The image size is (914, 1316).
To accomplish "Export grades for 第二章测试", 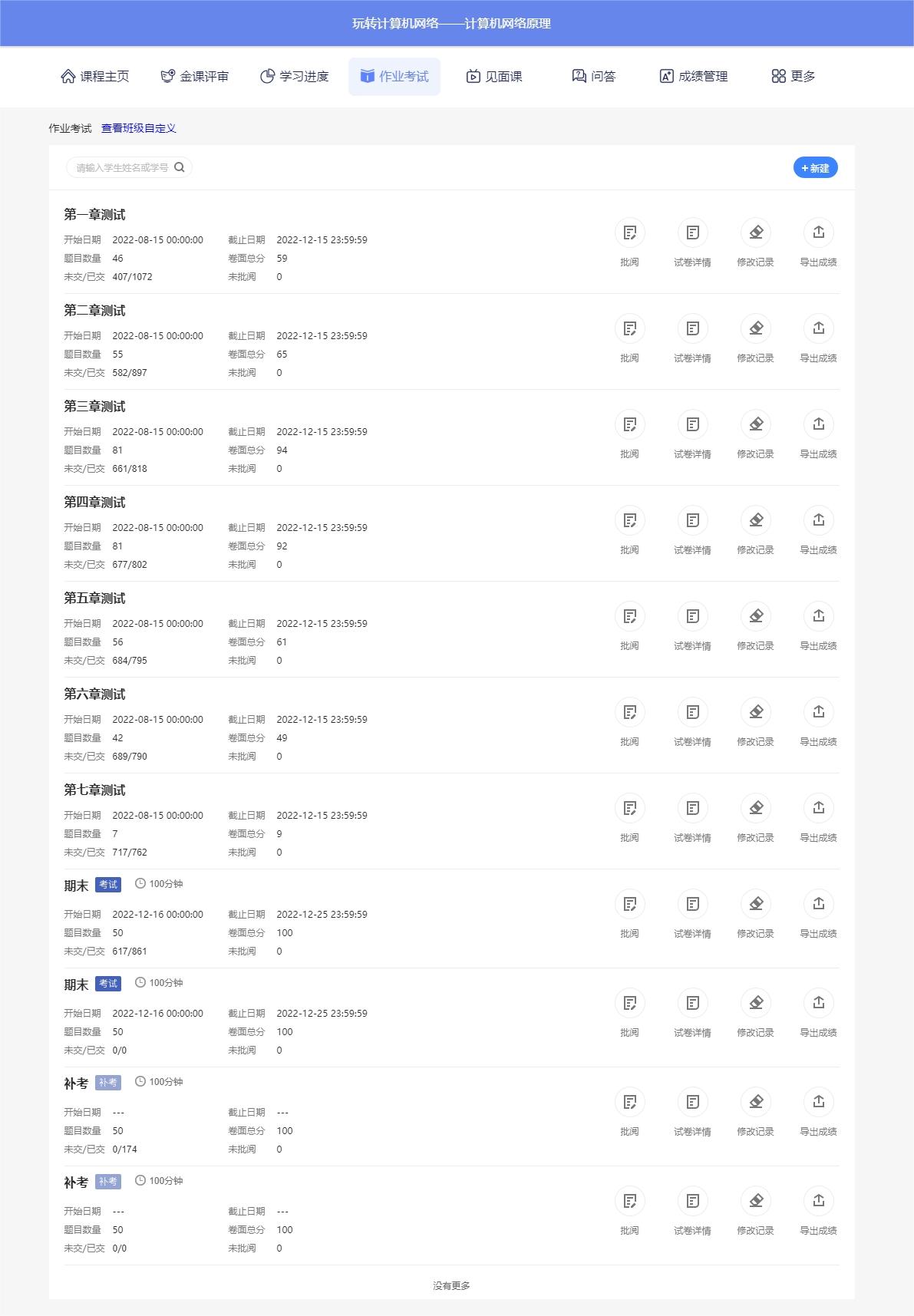I will click(x=819, y=329).
